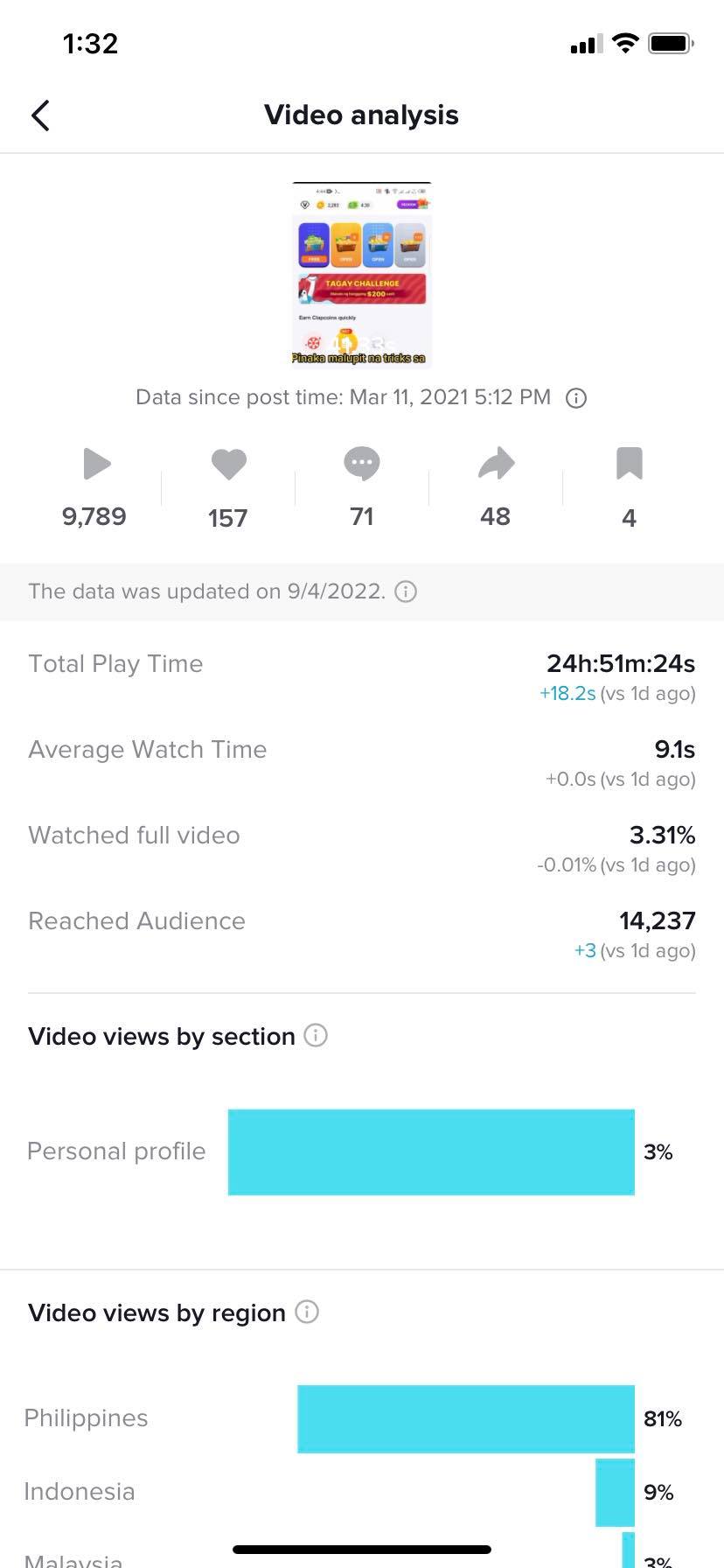Tap info icon beside post time

(576, 398)
